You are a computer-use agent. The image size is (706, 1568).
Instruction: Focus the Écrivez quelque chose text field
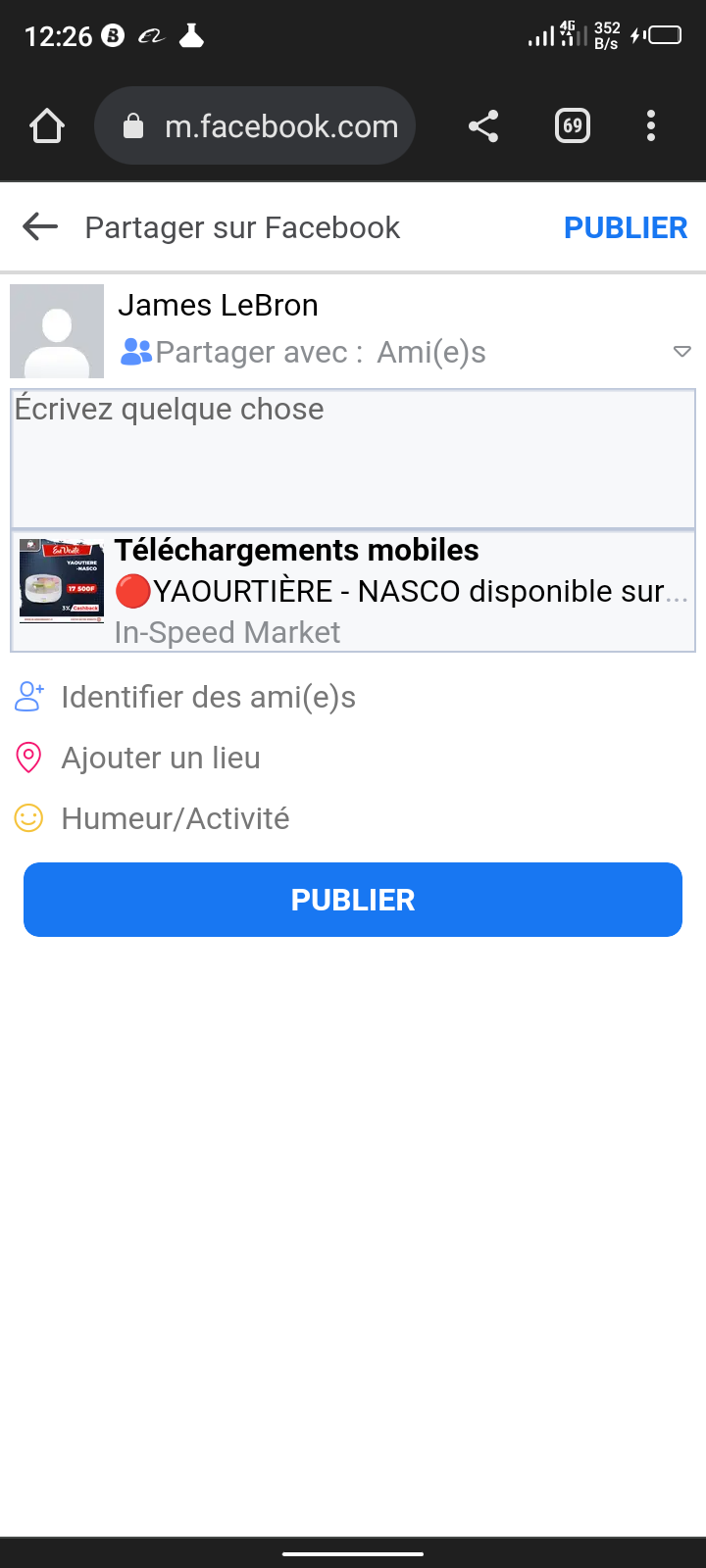(353, 458)
